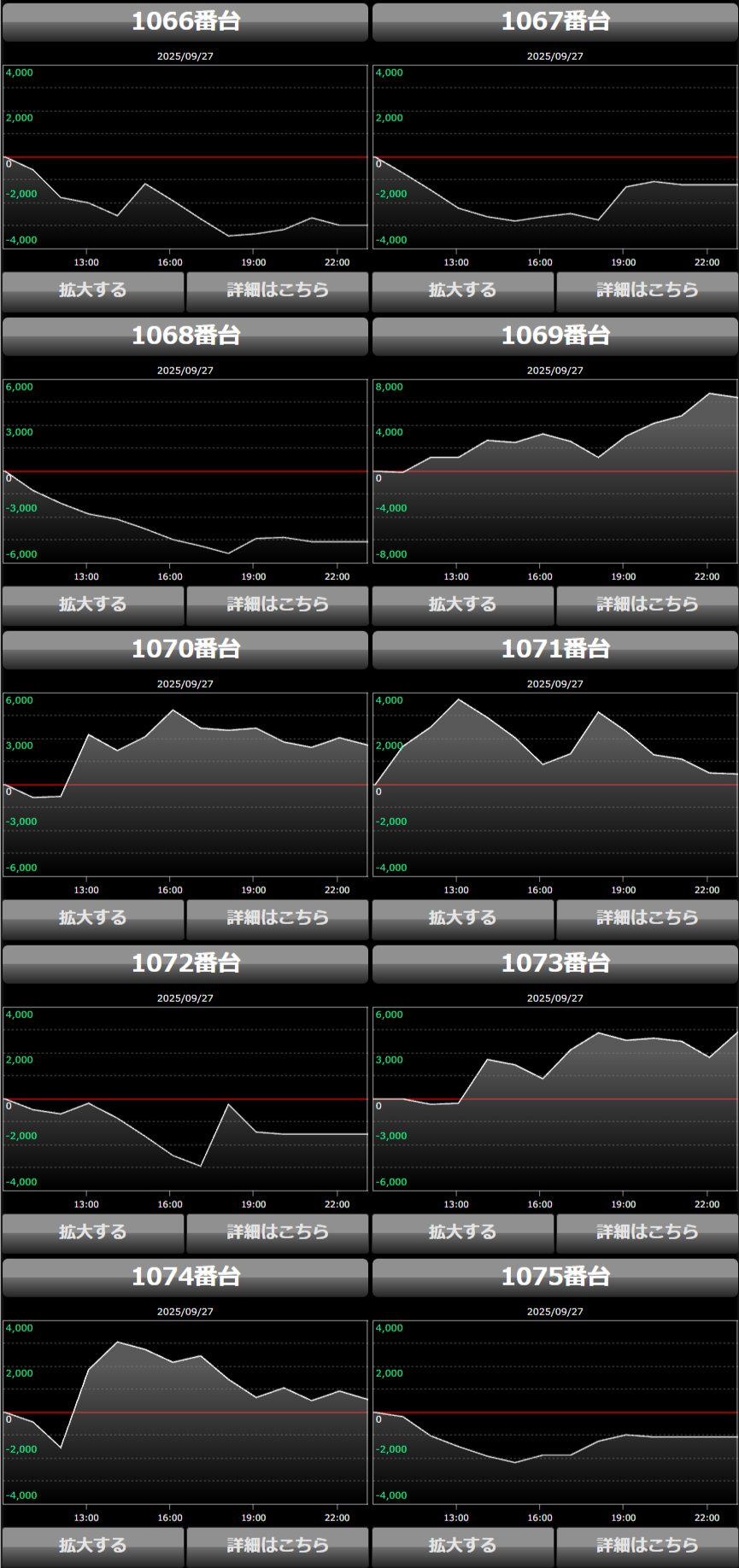Tap 拡大する below the 1074番台 chart
Viewport: 739px width, 1568px height.
(x=93, y=1546)
